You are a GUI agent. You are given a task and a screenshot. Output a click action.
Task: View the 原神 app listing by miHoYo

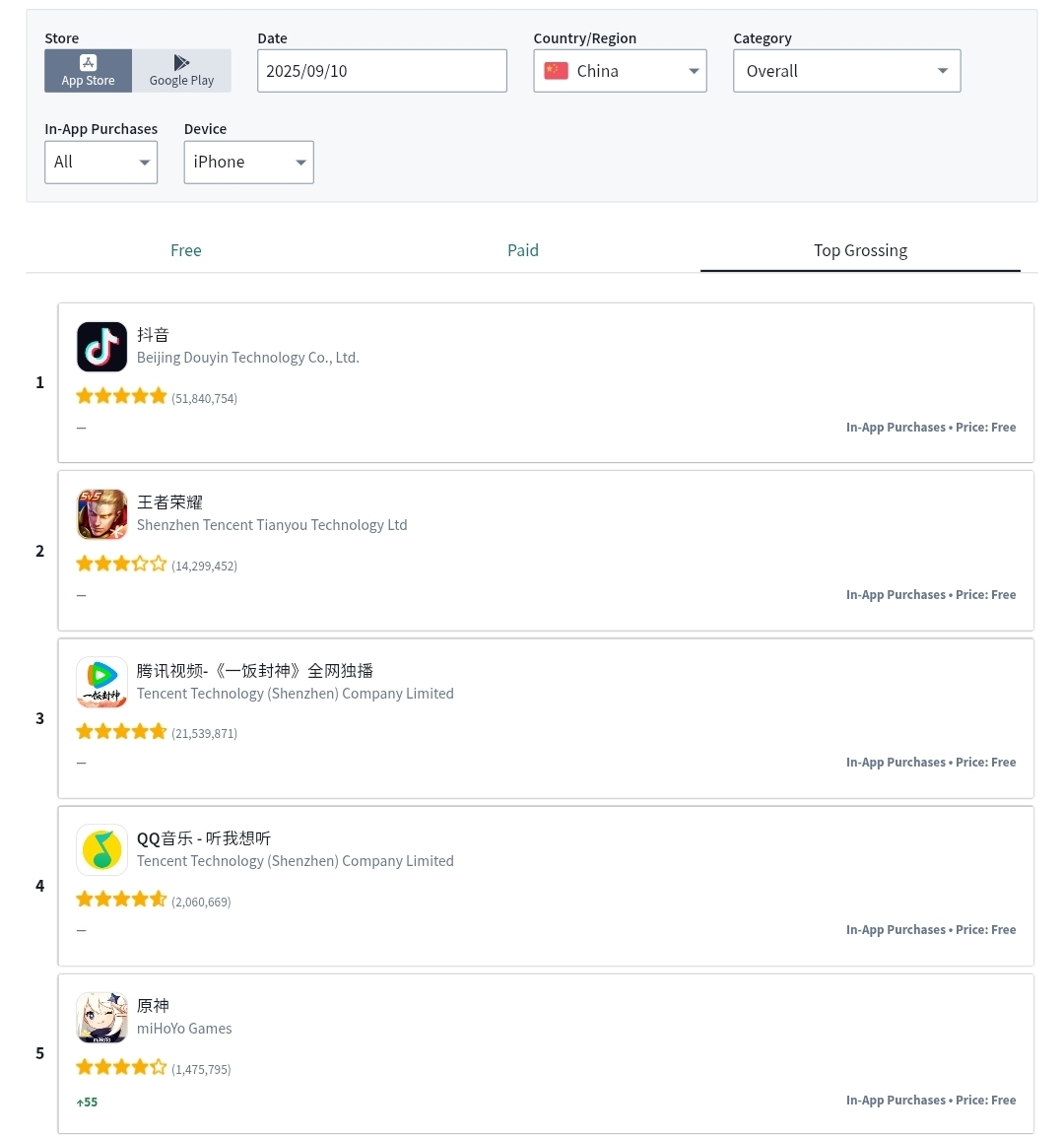(x=546, y=1053)
